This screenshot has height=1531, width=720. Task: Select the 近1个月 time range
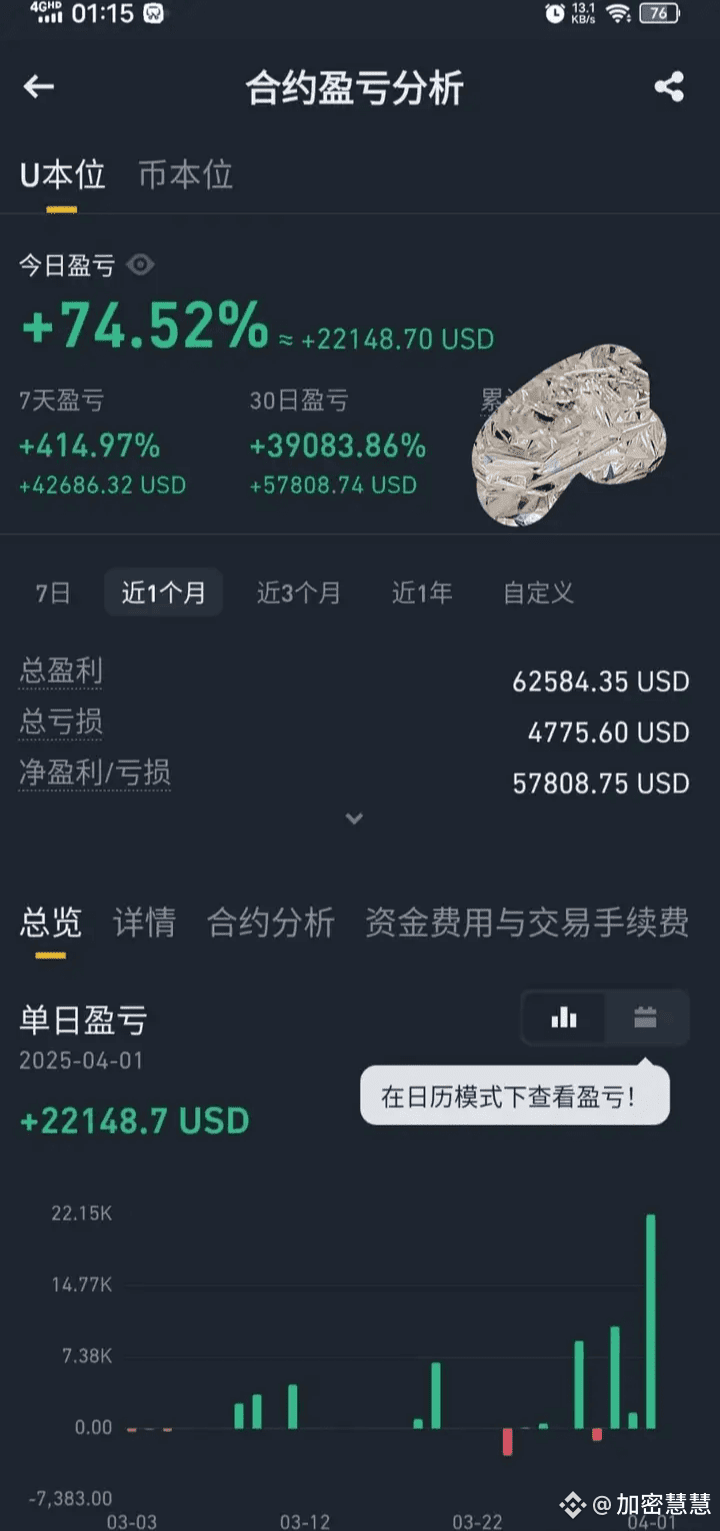[x=163, y=593]
